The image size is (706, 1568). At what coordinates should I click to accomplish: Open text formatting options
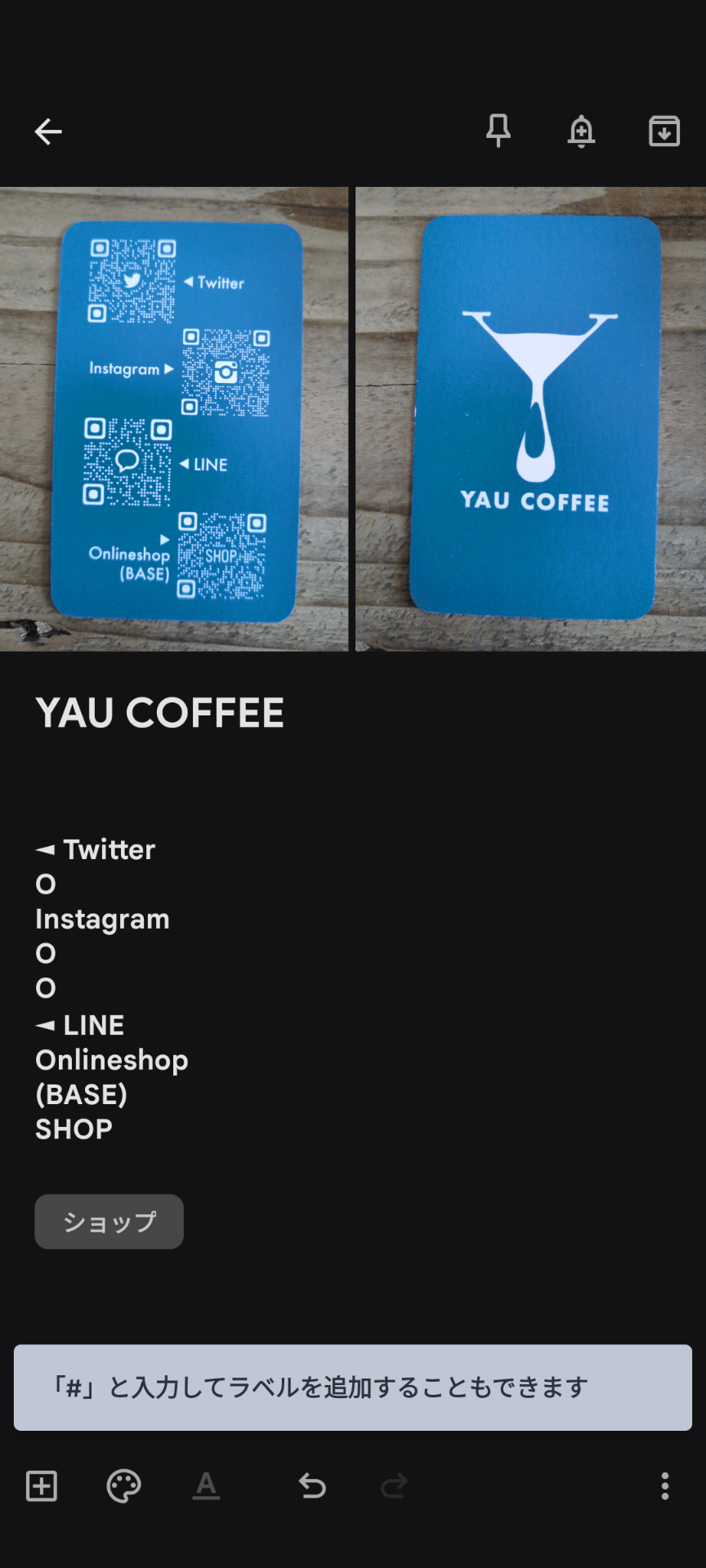pos(206,1486)
